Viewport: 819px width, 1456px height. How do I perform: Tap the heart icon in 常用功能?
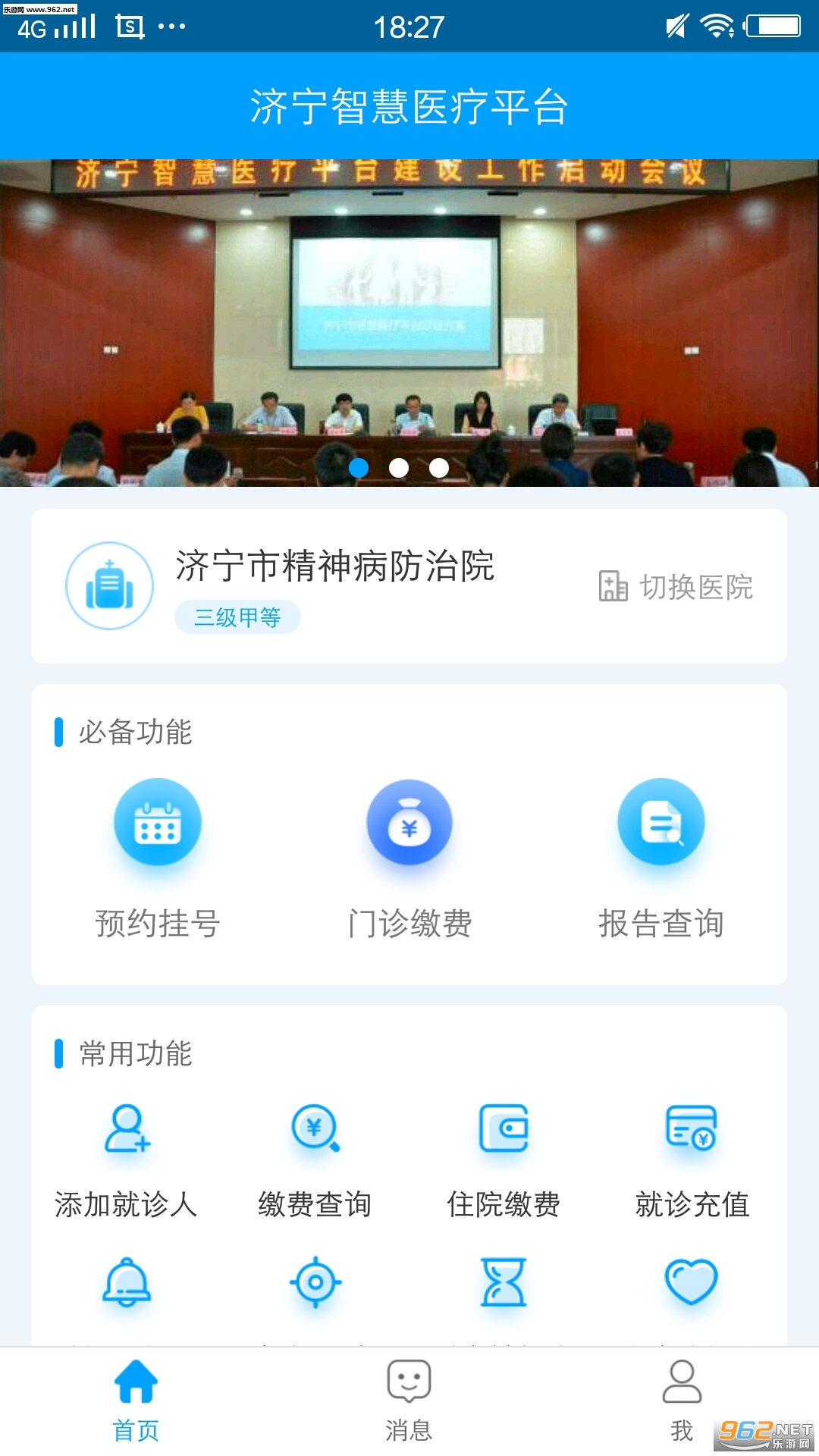691,1283
